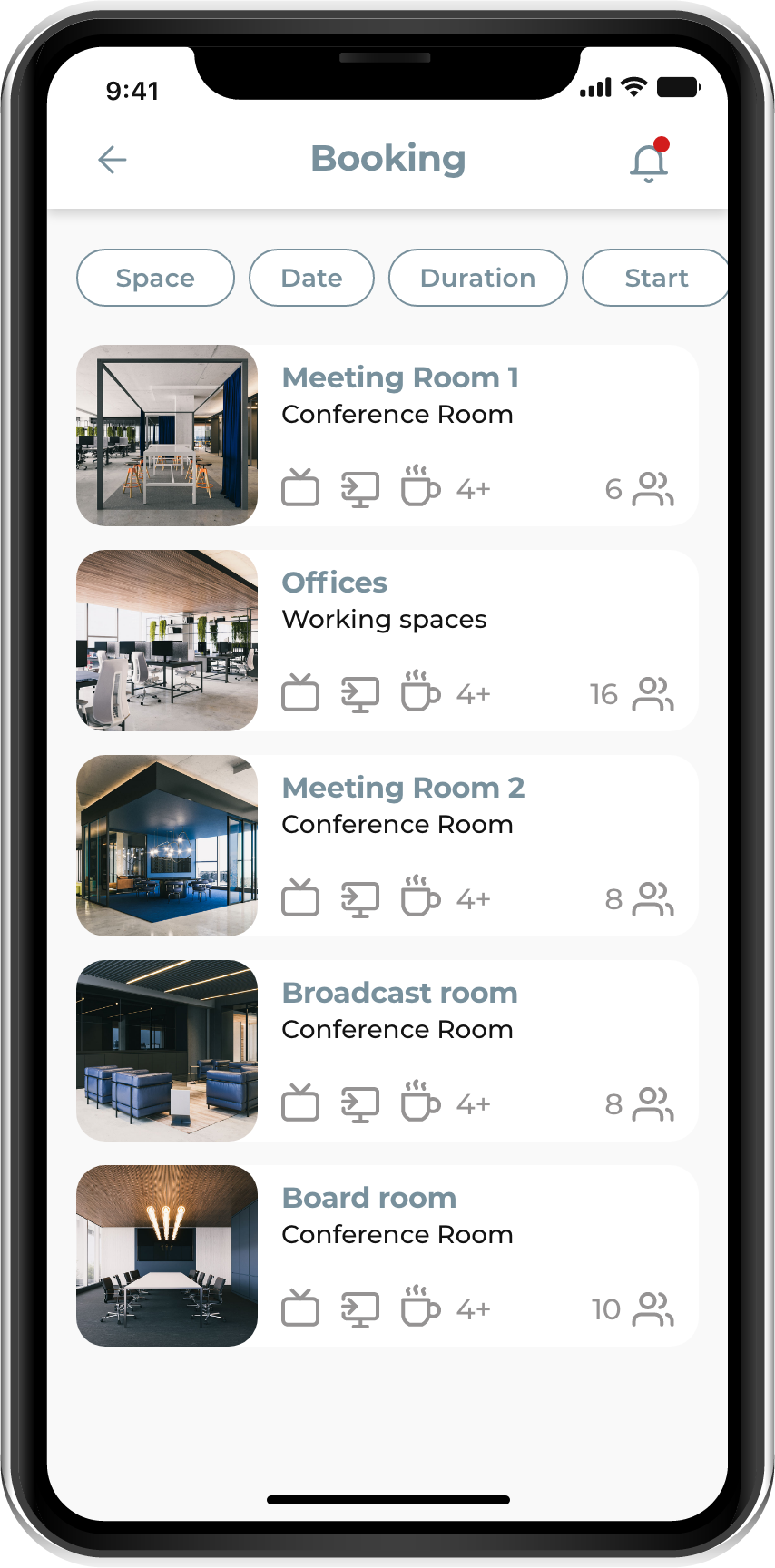Select the coffee amenity icon for Meeting Room 2
The height and width of the screenshot is (1568, 775).
[x=419, y=897]
